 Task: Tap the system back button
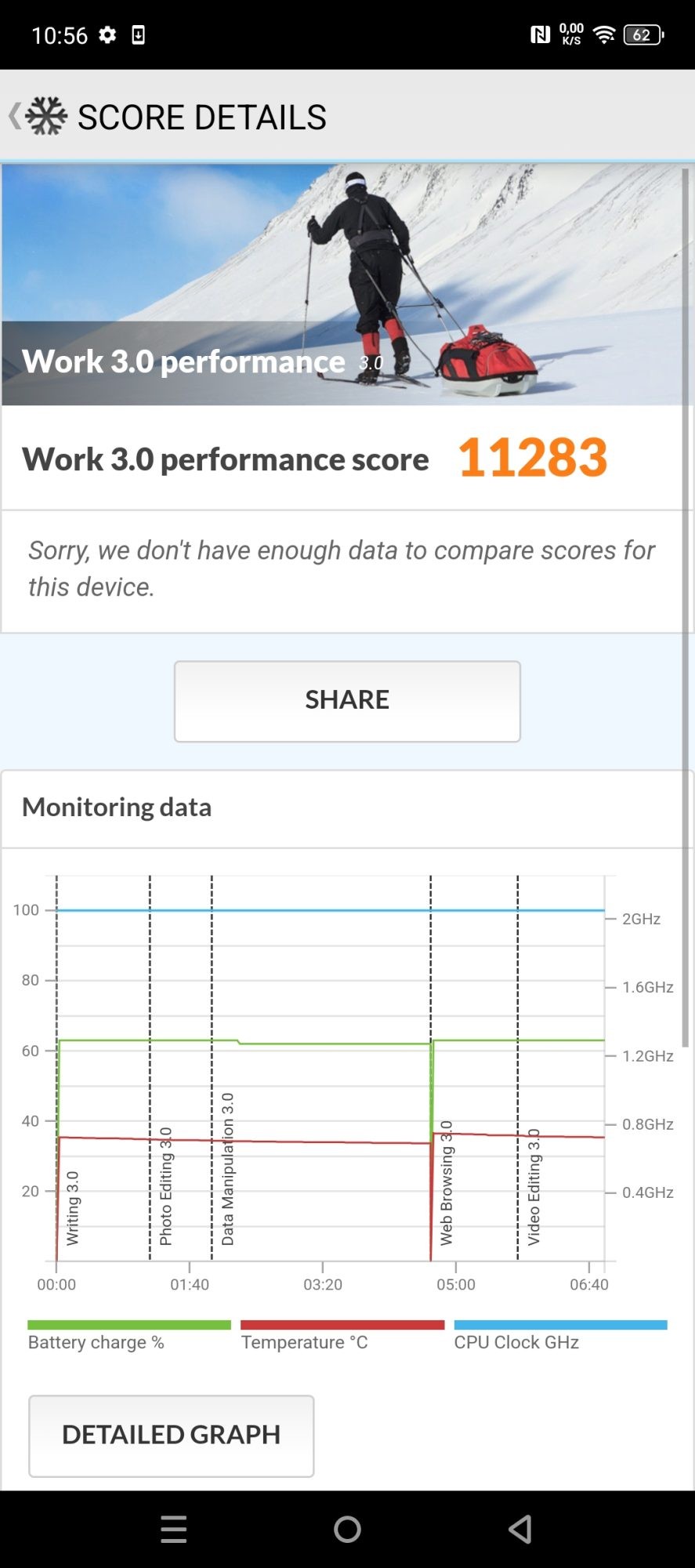(x=520, y=1528)
